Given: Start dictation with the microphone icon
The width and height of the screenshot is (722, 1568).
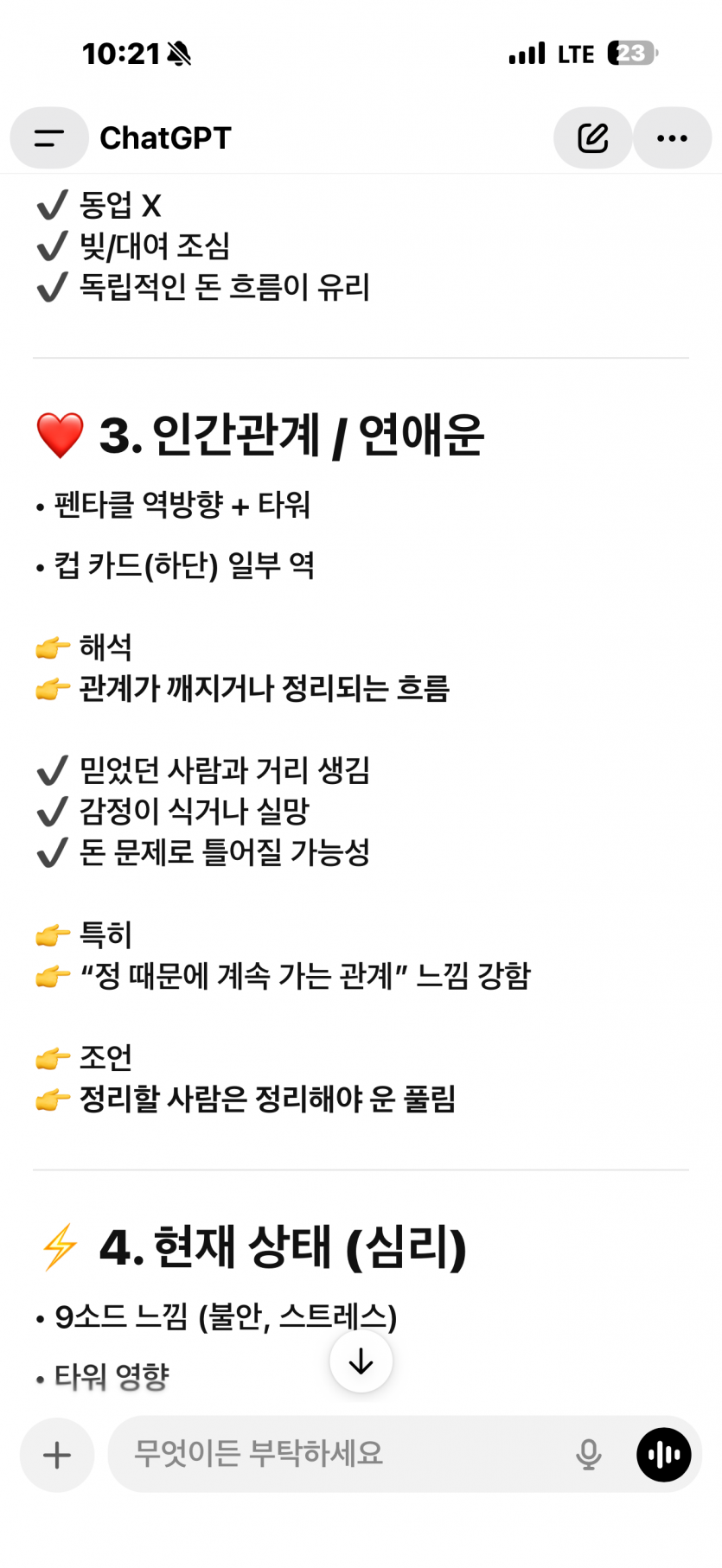Looking at the screenshot, I should tap(589, 1455).
